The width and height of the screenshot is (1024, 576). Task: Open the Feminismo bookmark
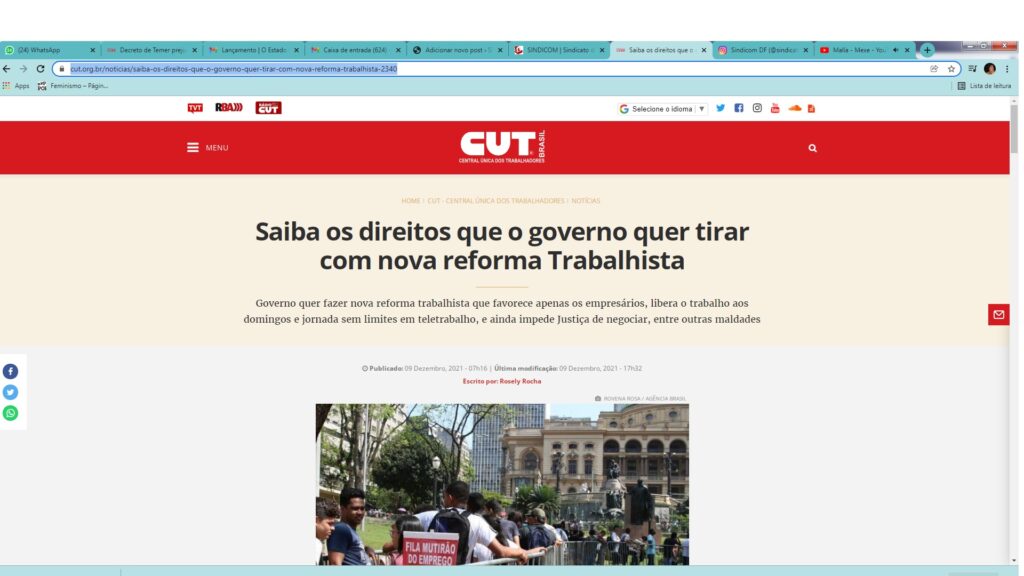(x=74, y=86)
